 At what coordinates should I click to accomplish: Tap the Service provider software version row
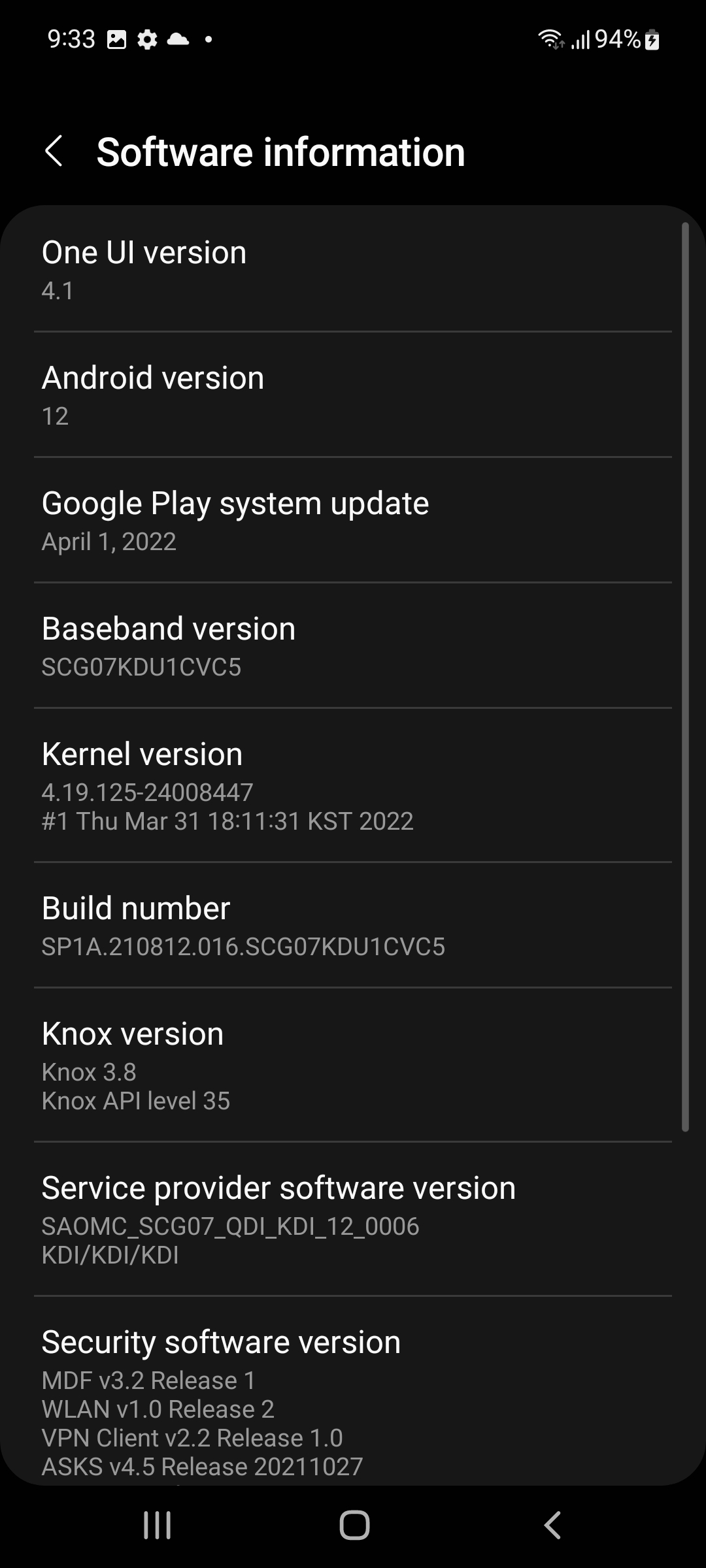coord(353,1219)
